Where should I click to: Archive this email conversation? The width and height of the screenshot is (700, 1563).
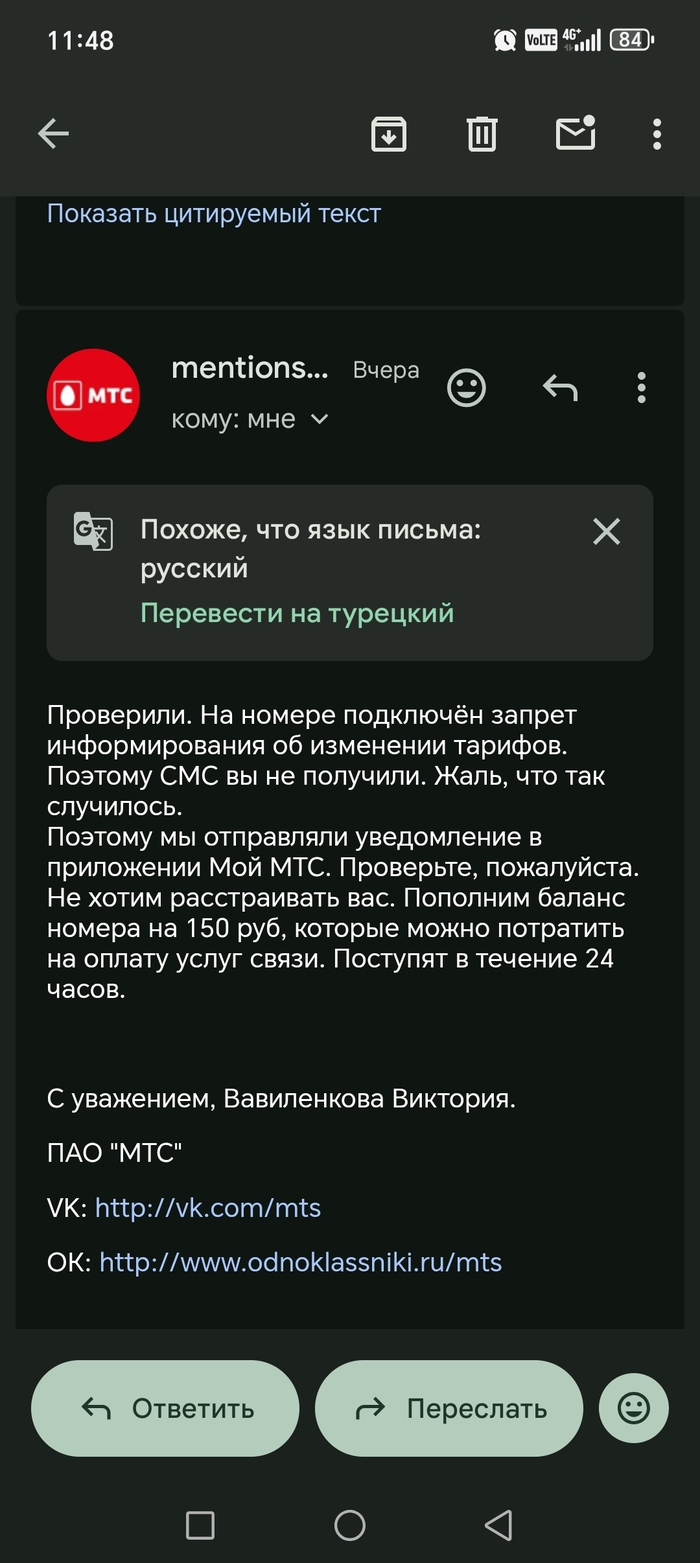pyautogui.click(x=388, y=133)
